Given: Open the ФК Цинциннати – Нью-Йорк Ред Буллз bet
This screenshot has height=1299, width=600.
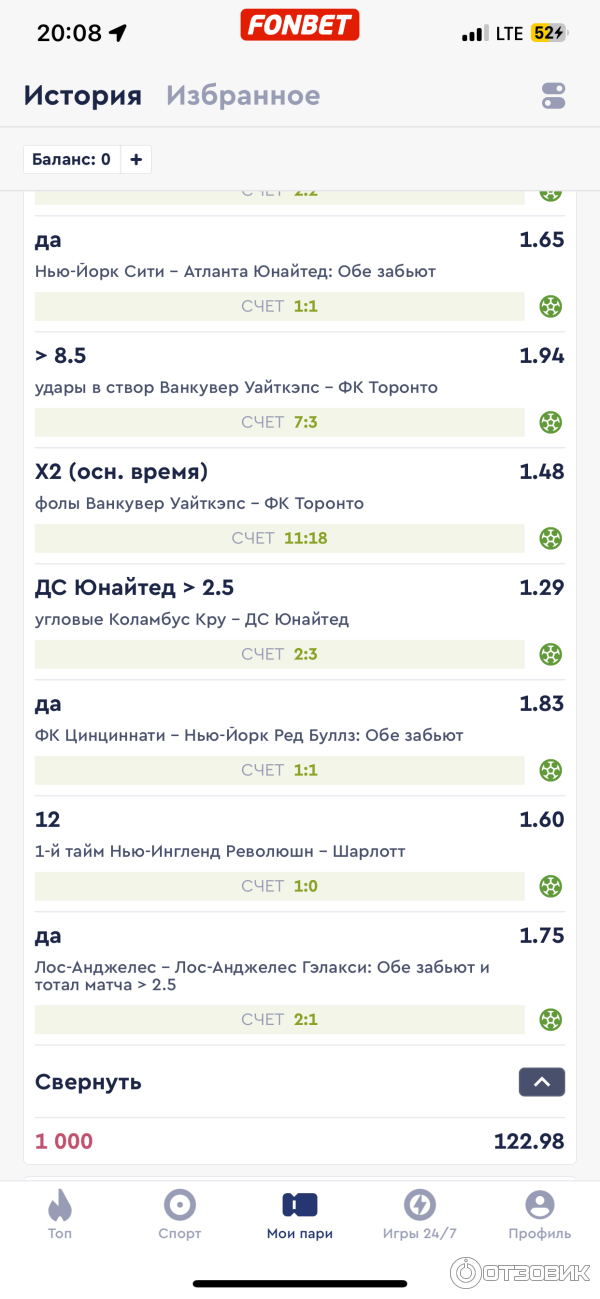Looking at the screenshot, I should 249,735.
